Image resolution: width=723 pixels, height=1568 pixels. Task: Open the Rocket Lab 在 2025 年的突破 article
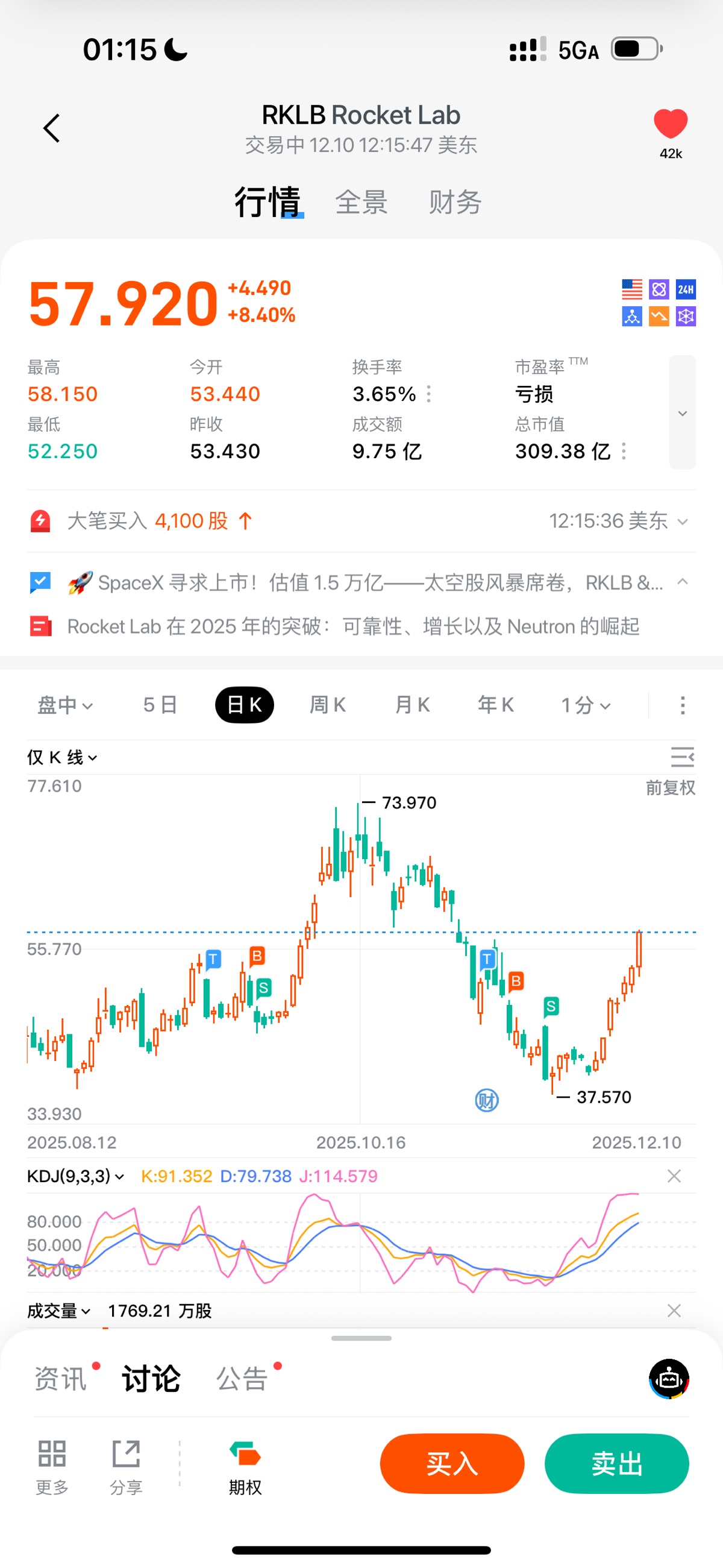pos(353,626)
